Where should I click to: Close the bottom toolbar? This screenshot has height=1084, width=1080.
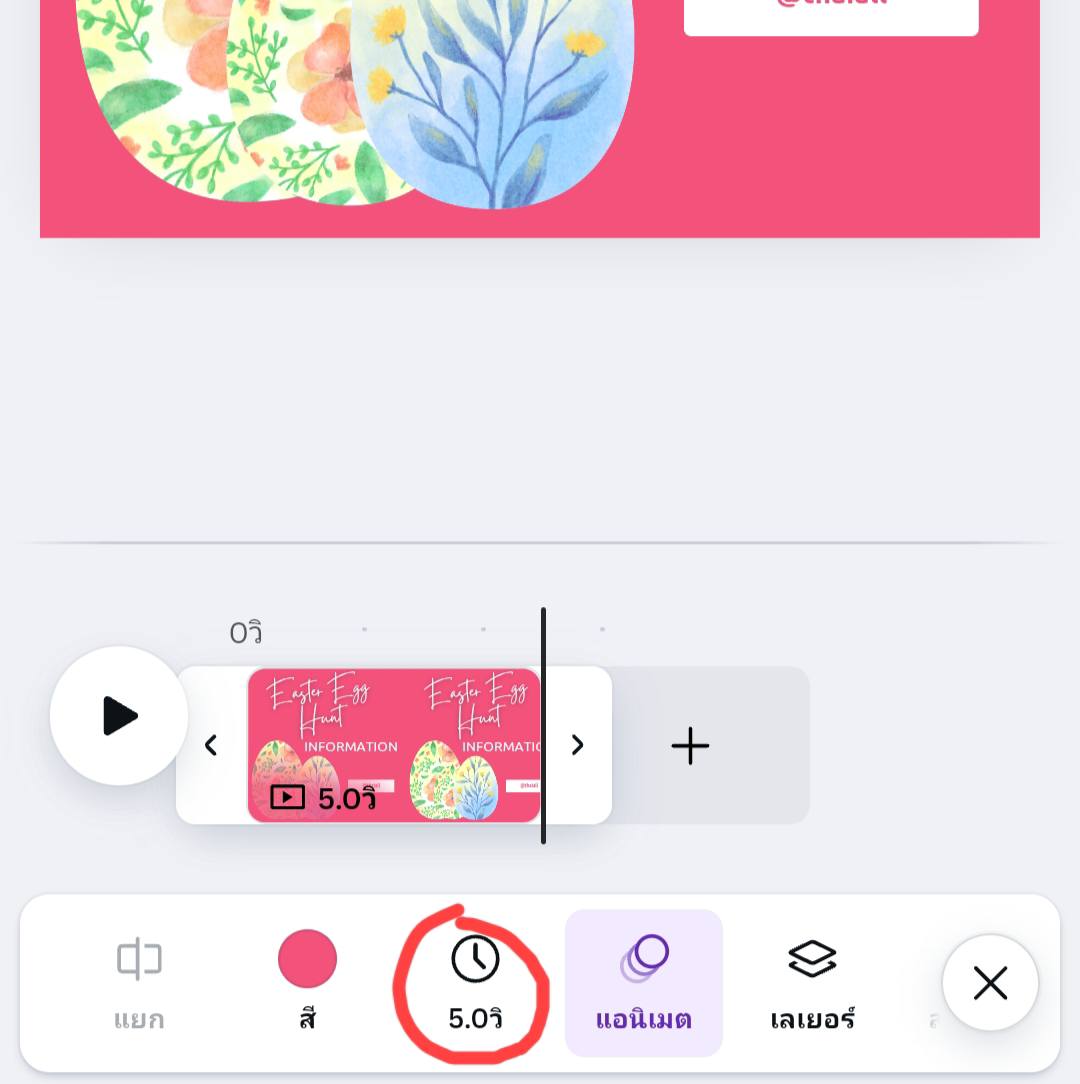[990, 983]
